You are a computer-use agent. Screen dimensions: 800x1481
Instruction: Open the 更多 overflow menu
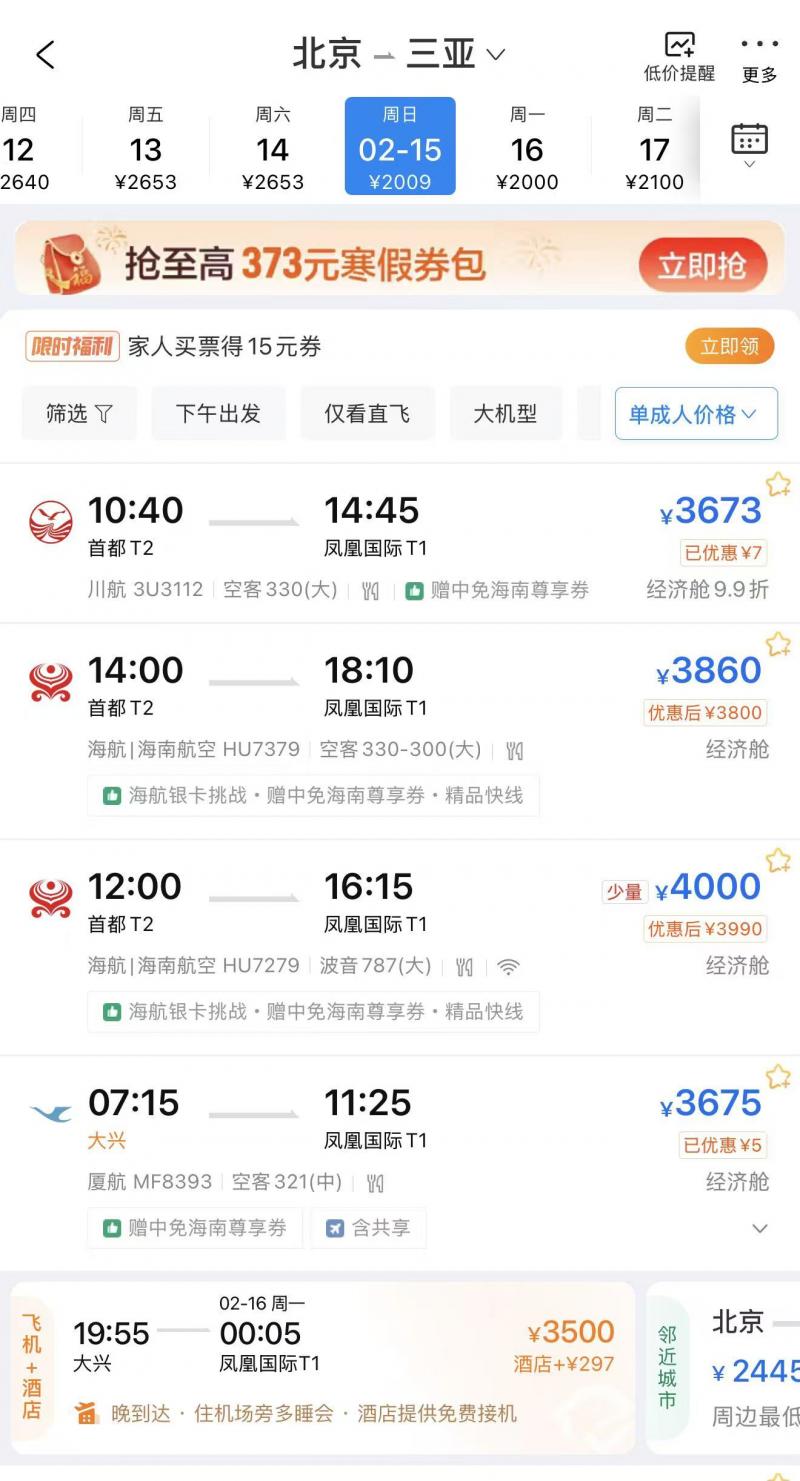[x=759, y=57]
